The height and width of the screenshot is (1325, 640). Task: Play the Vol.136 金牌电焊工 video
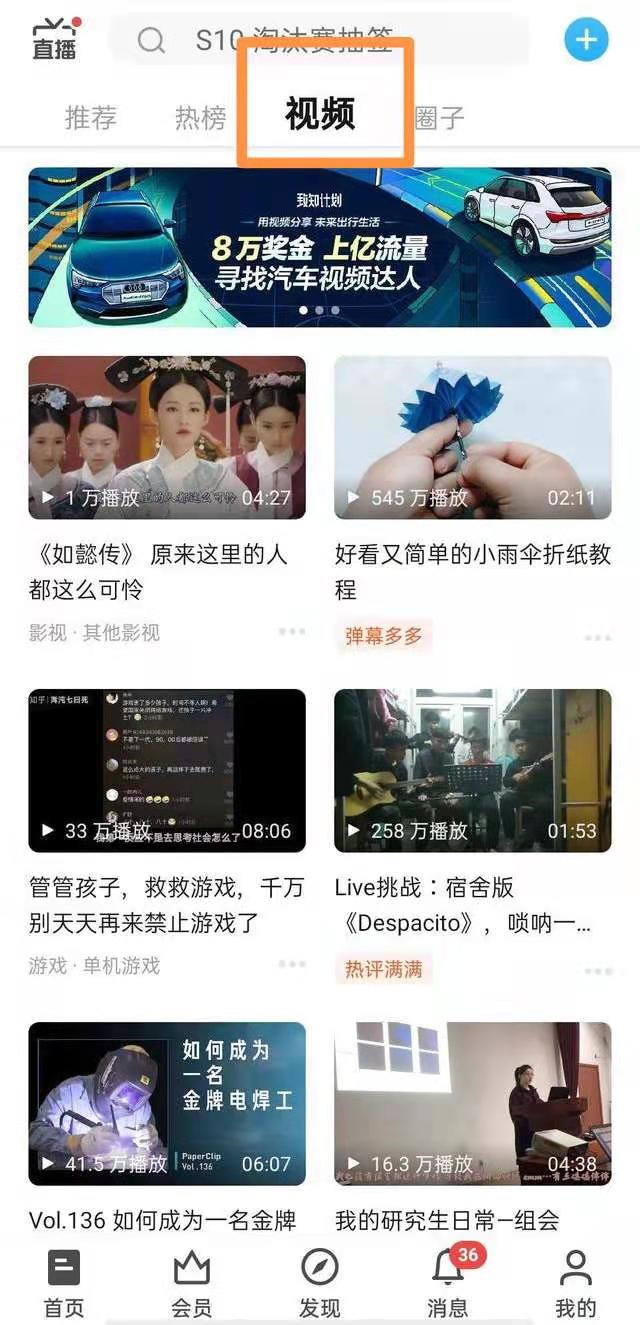(167, 1103)
